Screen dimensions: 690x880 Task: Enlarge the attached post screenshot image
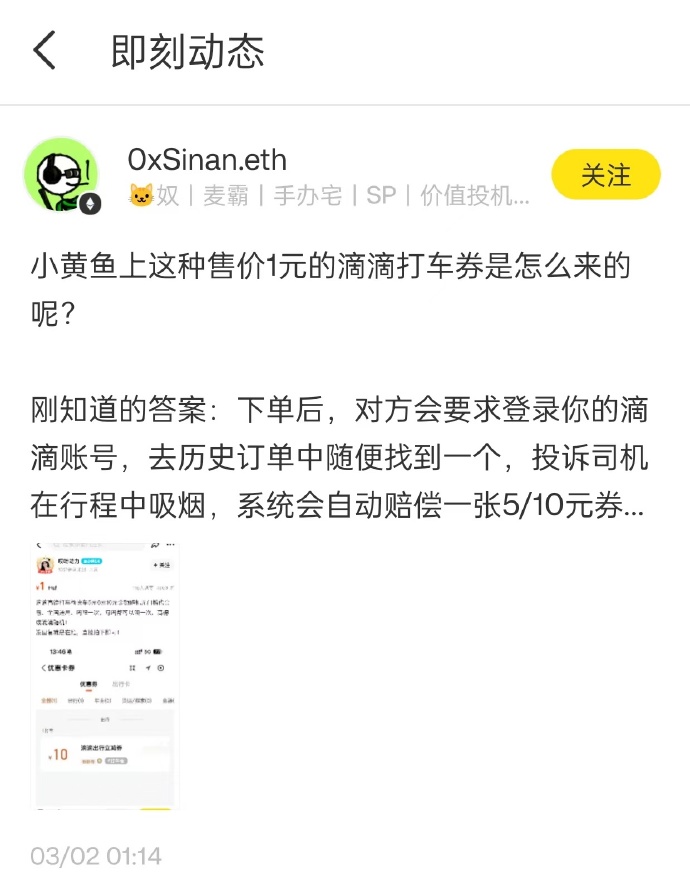pos(104,675)
